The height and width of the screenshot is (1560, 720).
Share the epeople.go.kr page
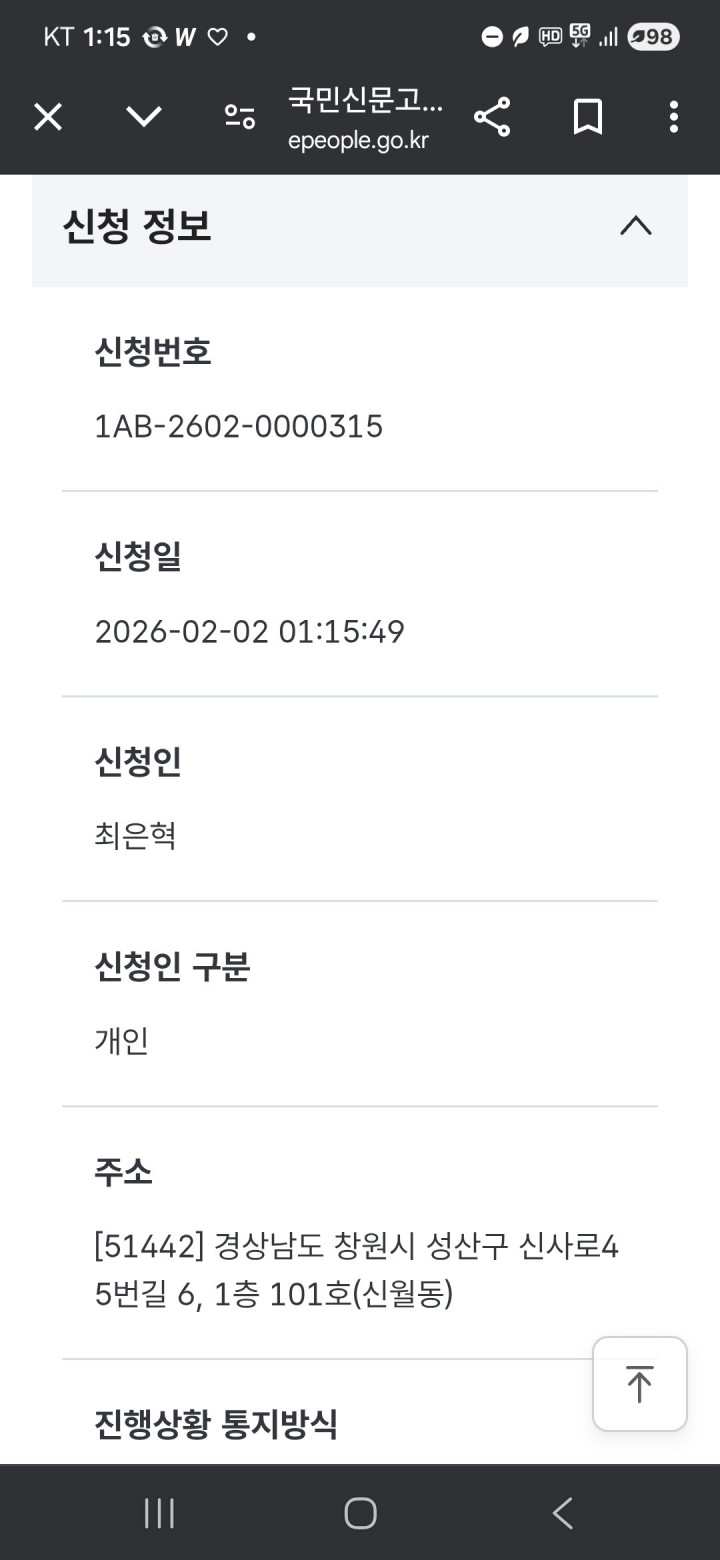click(492, 118)
